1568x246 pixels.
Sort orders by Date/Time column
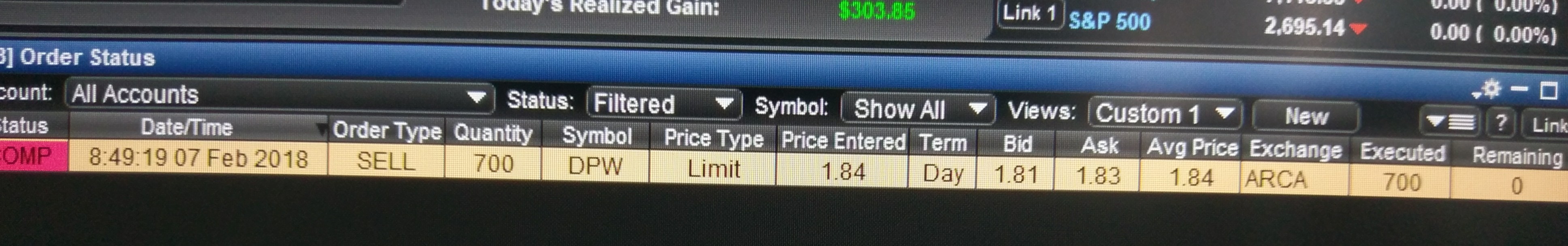tap(187, 127)
